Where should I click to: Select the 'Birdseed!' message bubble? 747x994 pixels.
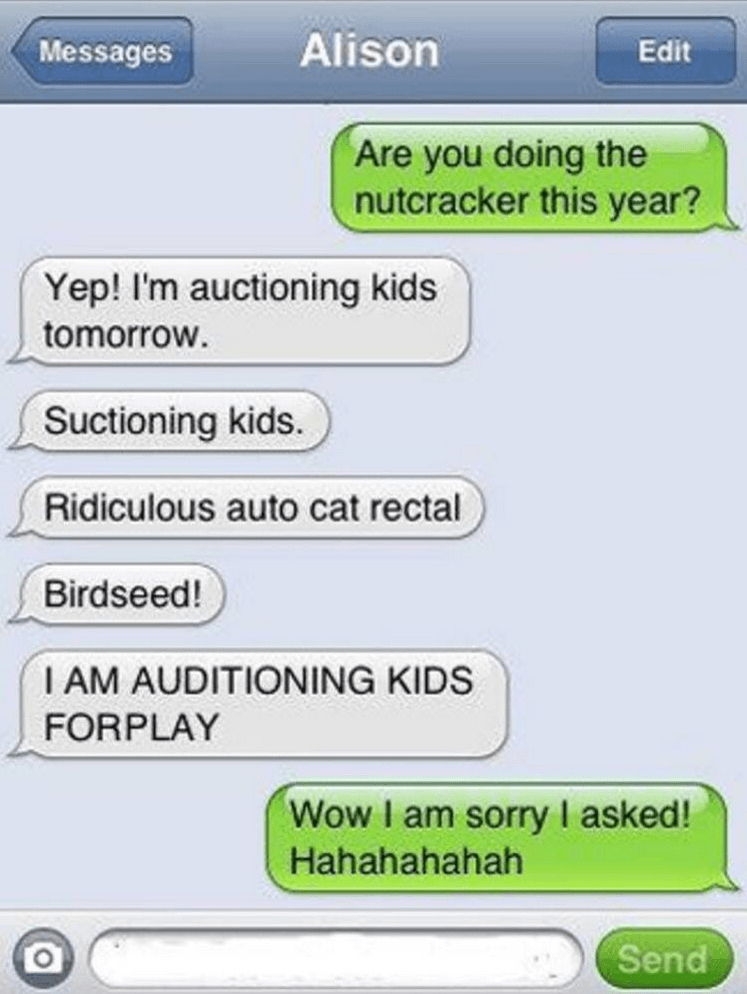click(120, 594)
